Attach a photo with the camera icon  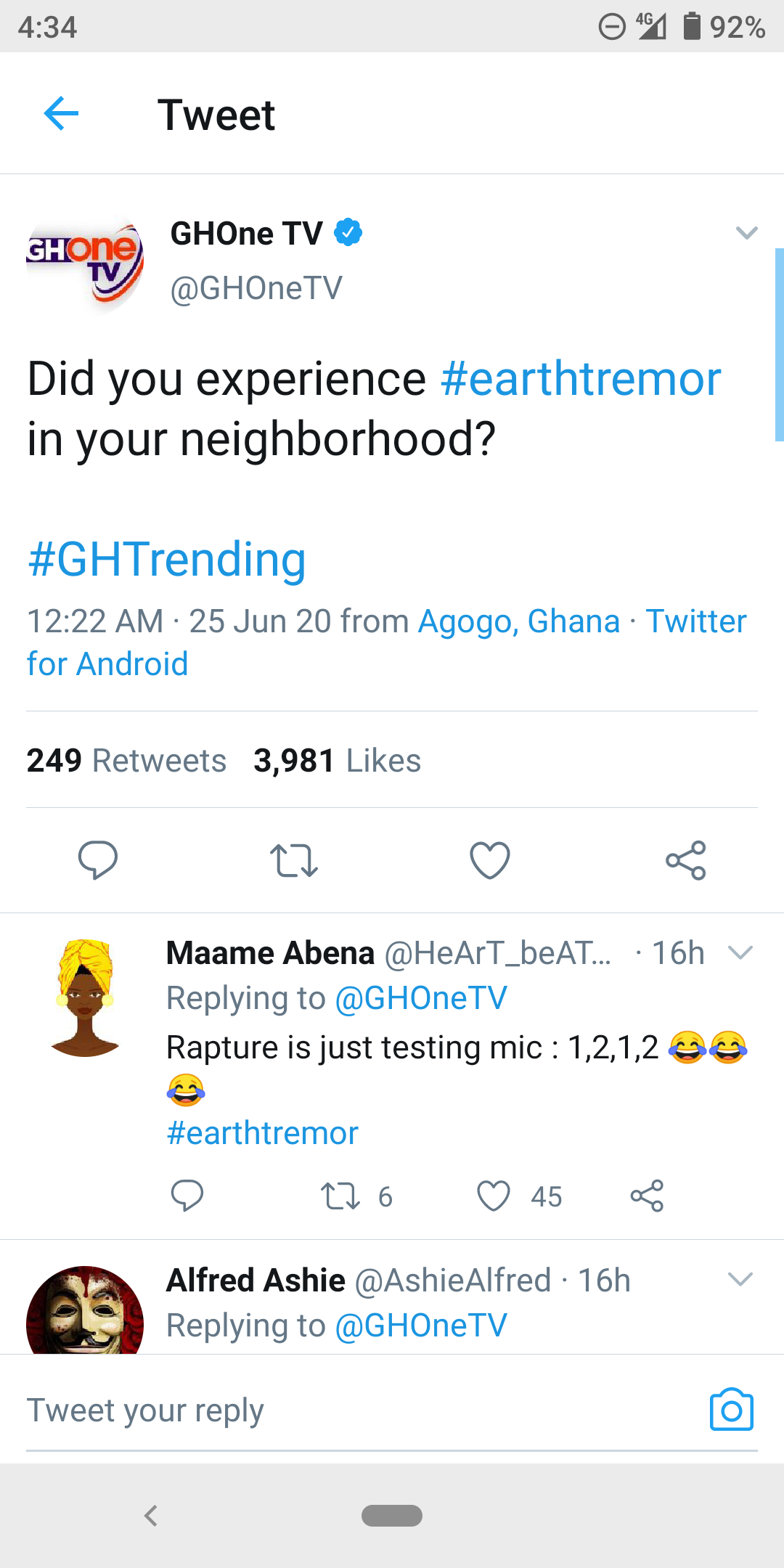pyautogui.click(x=731, y=1410)
